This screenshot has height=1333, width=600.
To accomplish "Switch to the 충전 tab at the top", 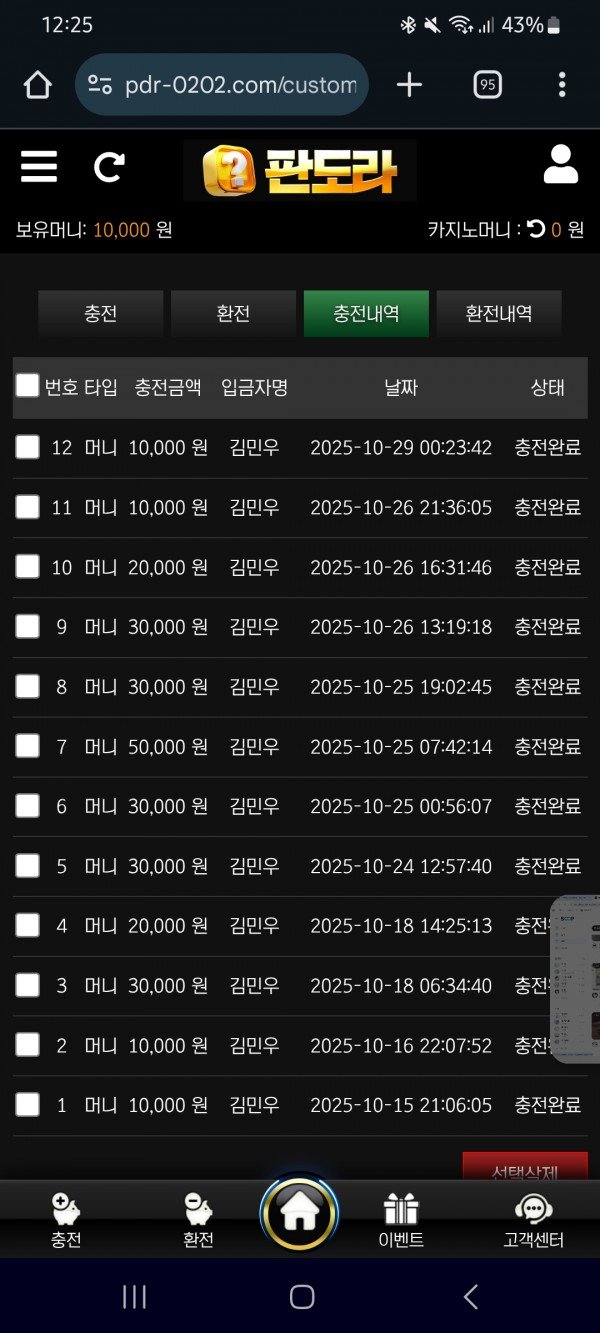I will [100, 313].
